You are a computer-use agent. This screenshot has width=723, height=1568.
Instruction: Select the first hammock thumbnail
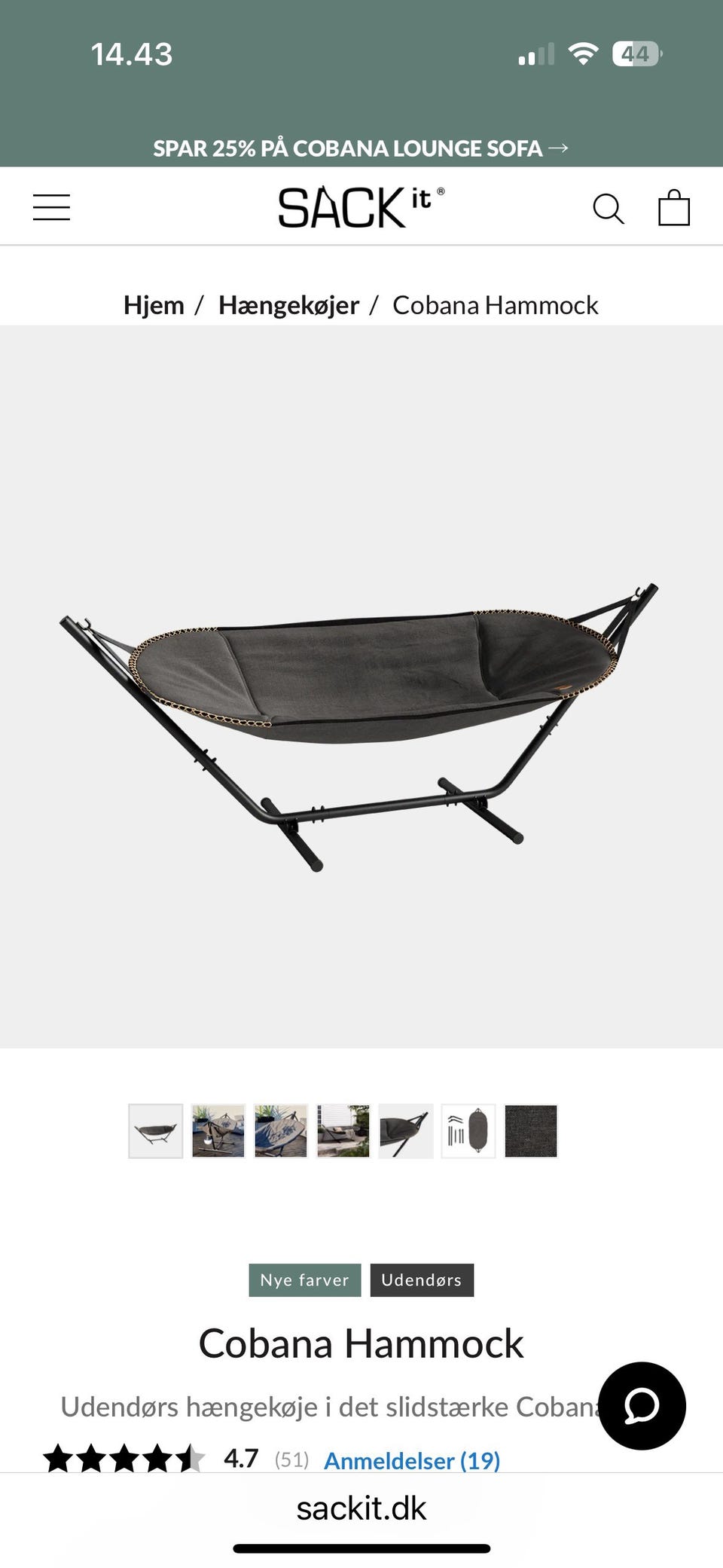156,1131
